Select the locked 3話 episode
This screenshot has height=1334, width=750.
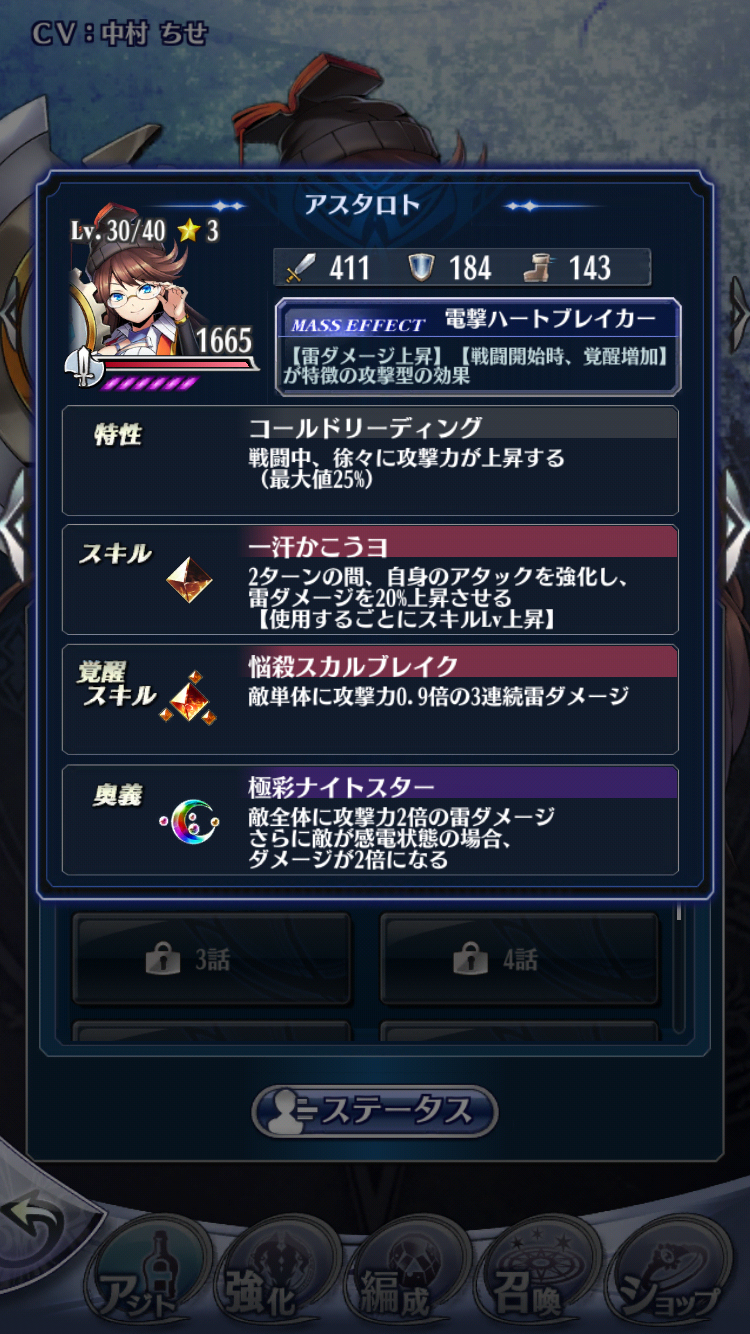pos(212,960)
